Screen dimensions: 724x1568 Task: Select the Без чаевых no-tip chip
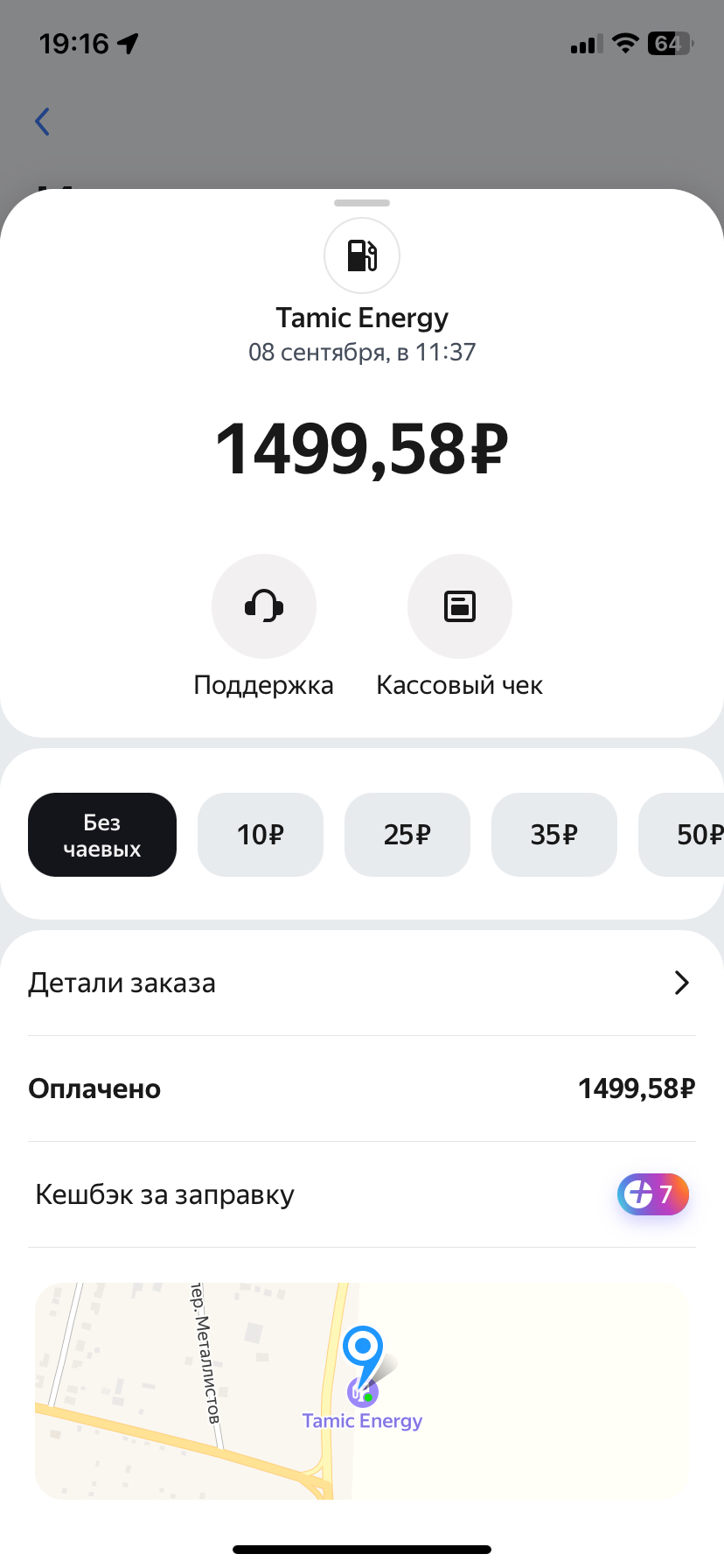pos(102,835)
